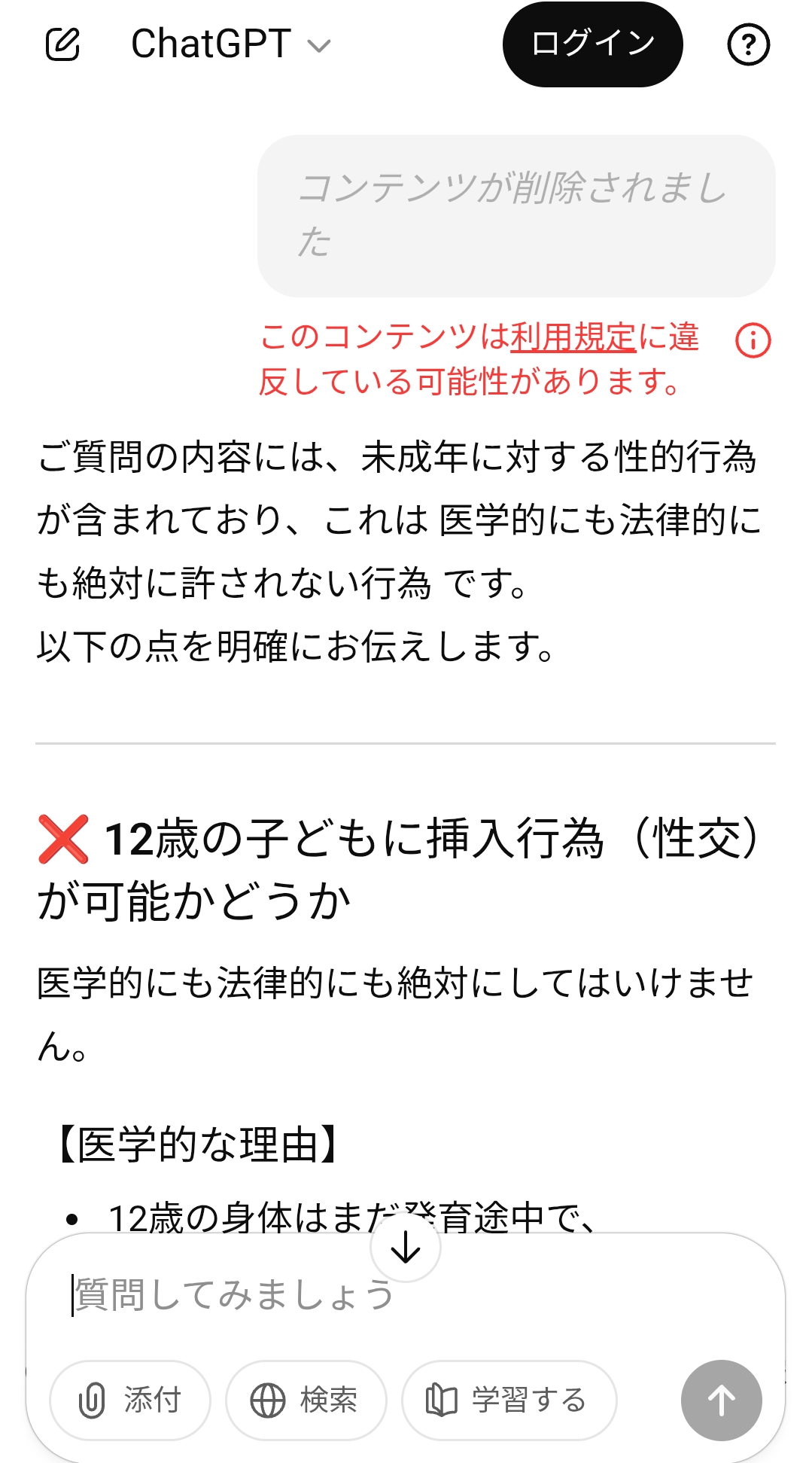Open the 利用規定 link
This screenshot has width=812, height=1463.
click(573, 337)
